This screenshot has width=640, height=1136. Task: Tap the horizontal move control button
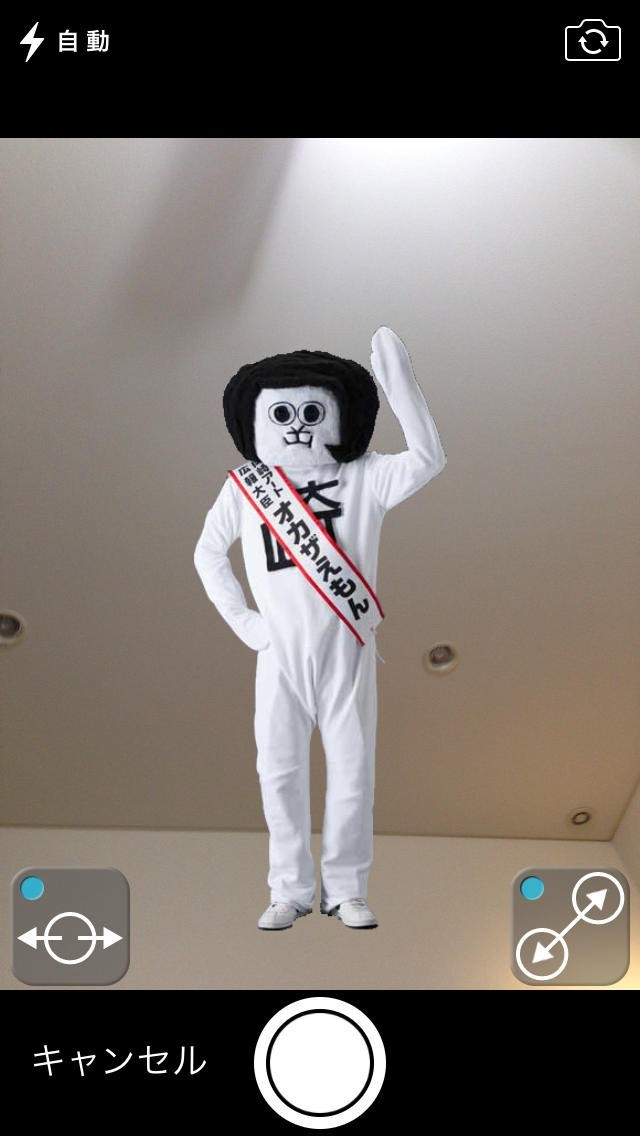point(70,927)
